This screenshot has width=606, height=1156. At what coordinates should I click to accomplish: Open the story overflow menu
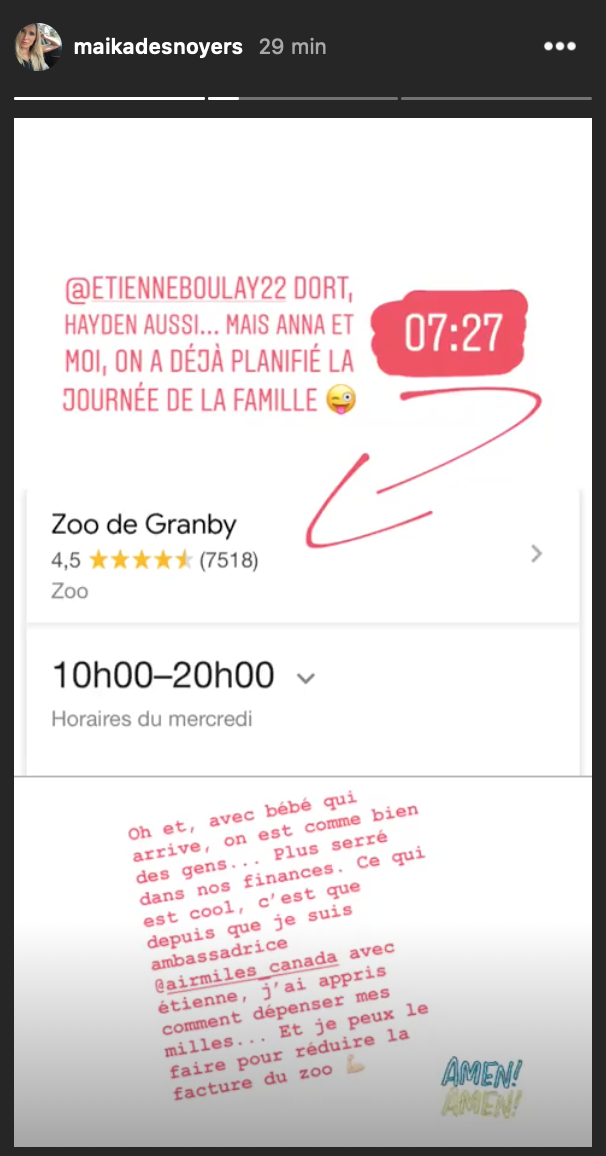(x=560, y=47)
